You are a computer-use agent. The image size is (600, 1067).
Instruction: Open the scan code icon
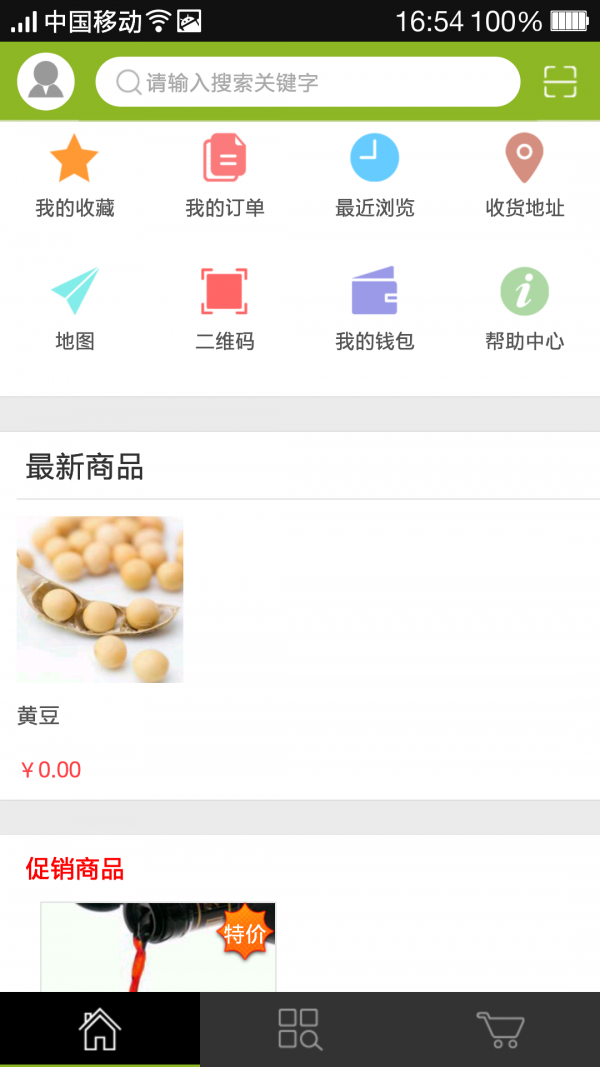point(560,81)
